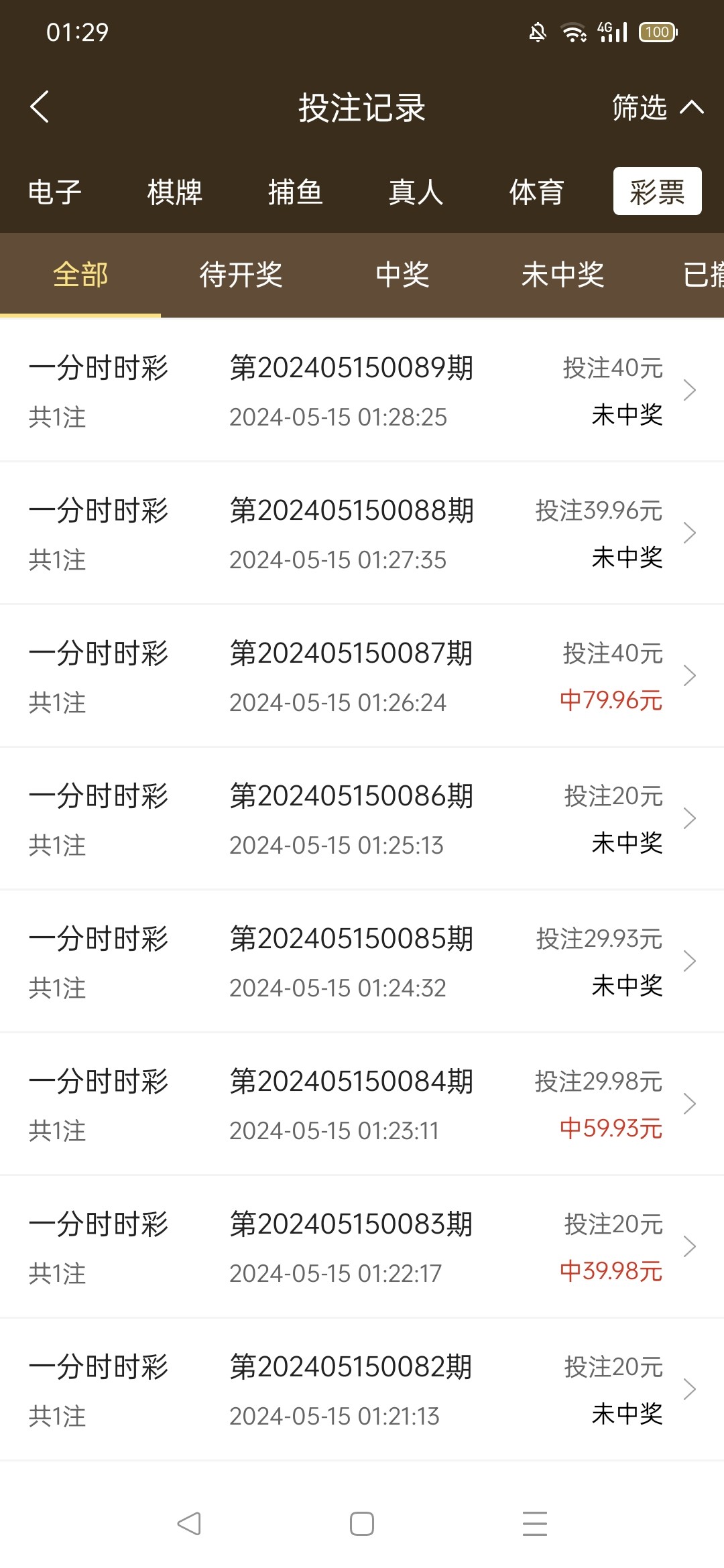
Task: Show 全部 bet records
Action: [x=80, y=275]
